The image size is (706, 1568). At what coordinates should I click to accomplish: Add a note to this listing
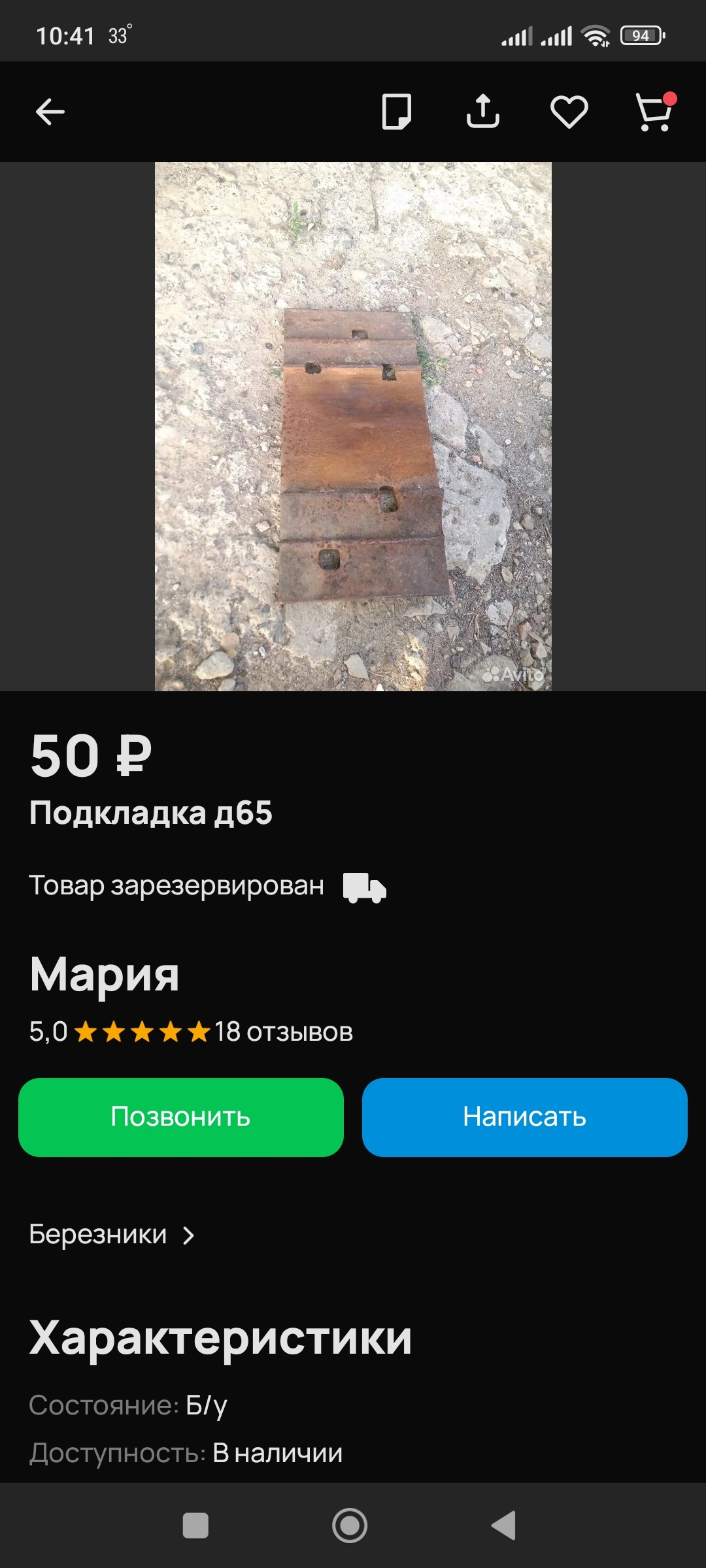pyautogui.click(x=396, y=112)
